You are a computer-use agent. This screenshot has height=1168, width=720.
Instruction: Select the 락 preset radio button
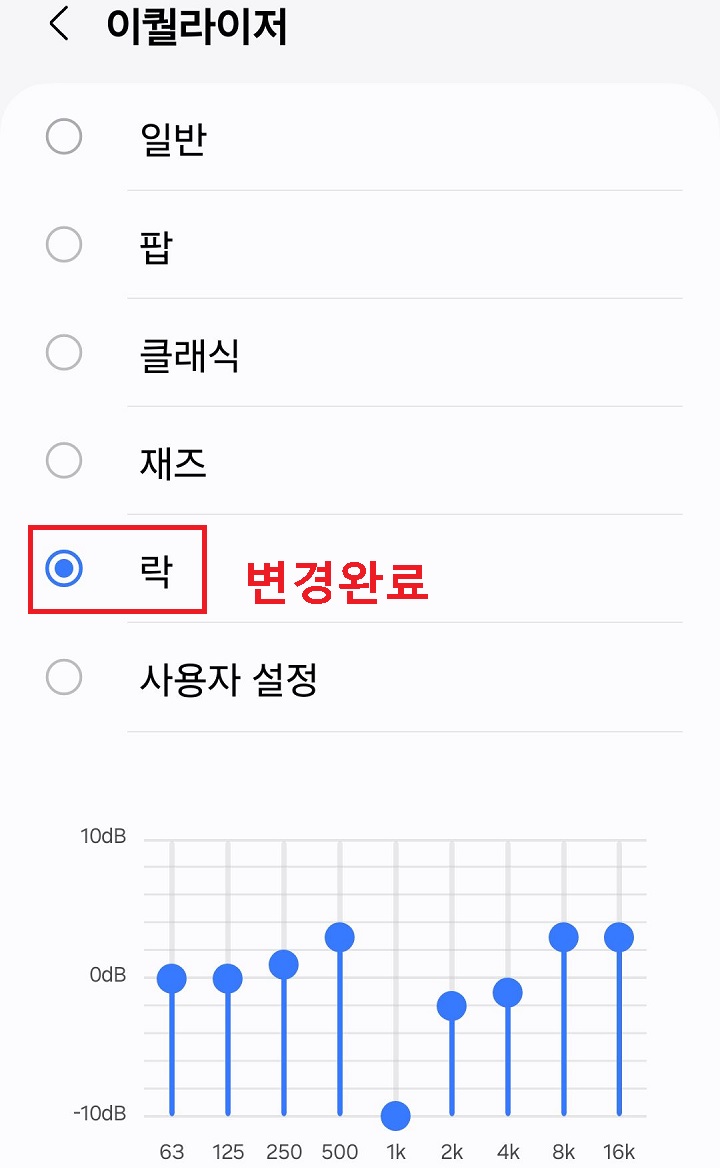coord(63,569)
